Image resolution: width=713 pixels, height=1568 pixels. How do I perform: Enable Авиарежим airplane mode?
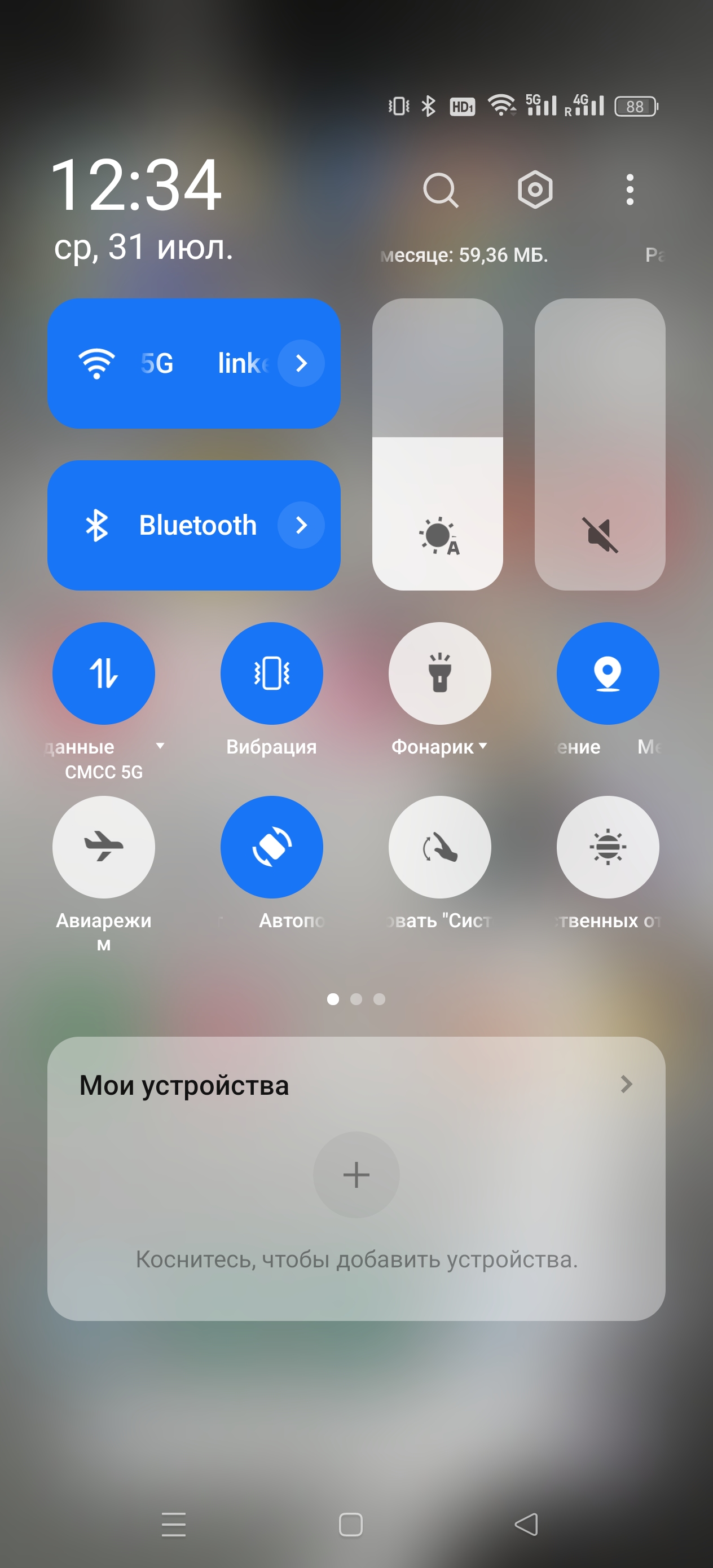tap(104, 847)
